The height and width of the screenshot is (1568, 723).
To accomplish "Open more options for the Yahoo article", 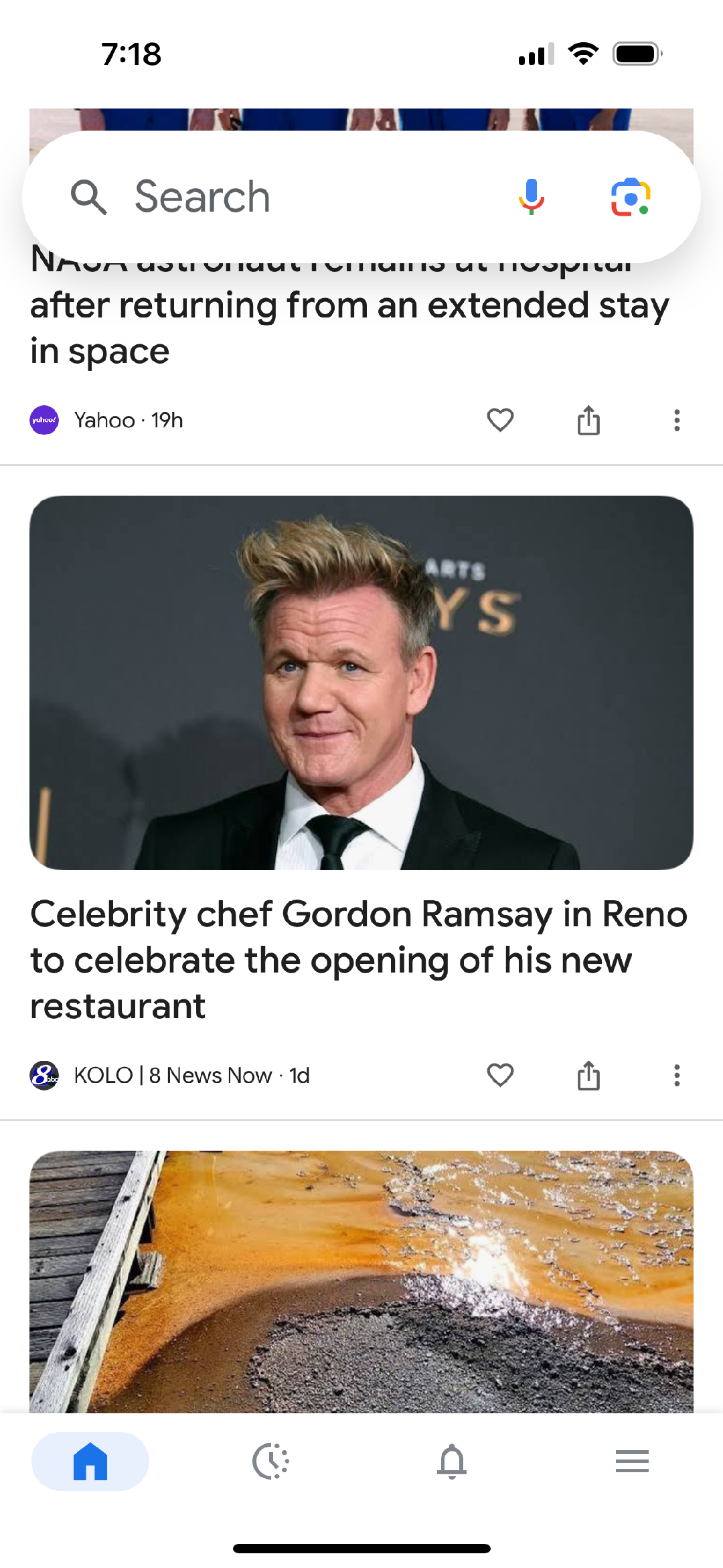I will click(x=677, y=420).
